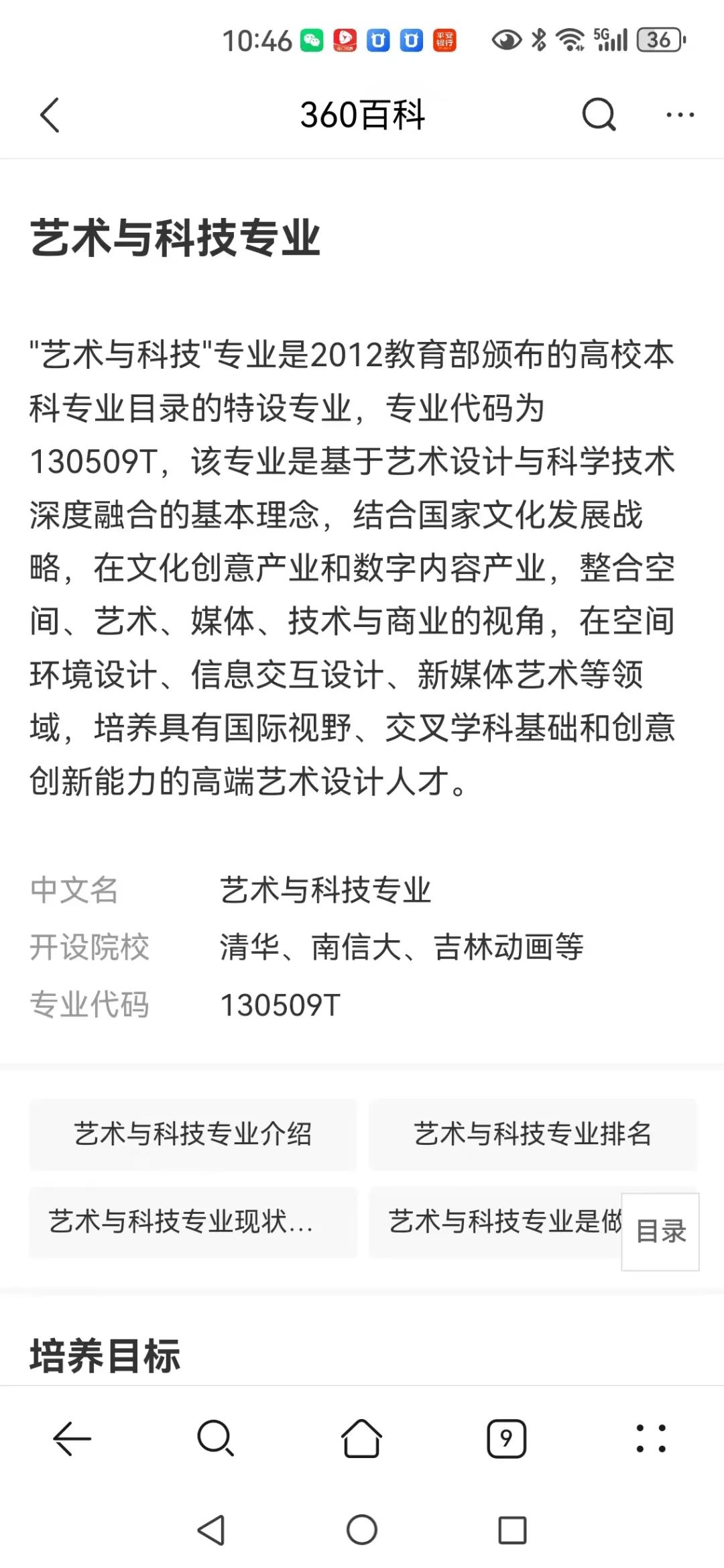This screenshot has height=1568, width=724.
Task: Open the four-dot browser menu
Action: [x=651, y=1439]
